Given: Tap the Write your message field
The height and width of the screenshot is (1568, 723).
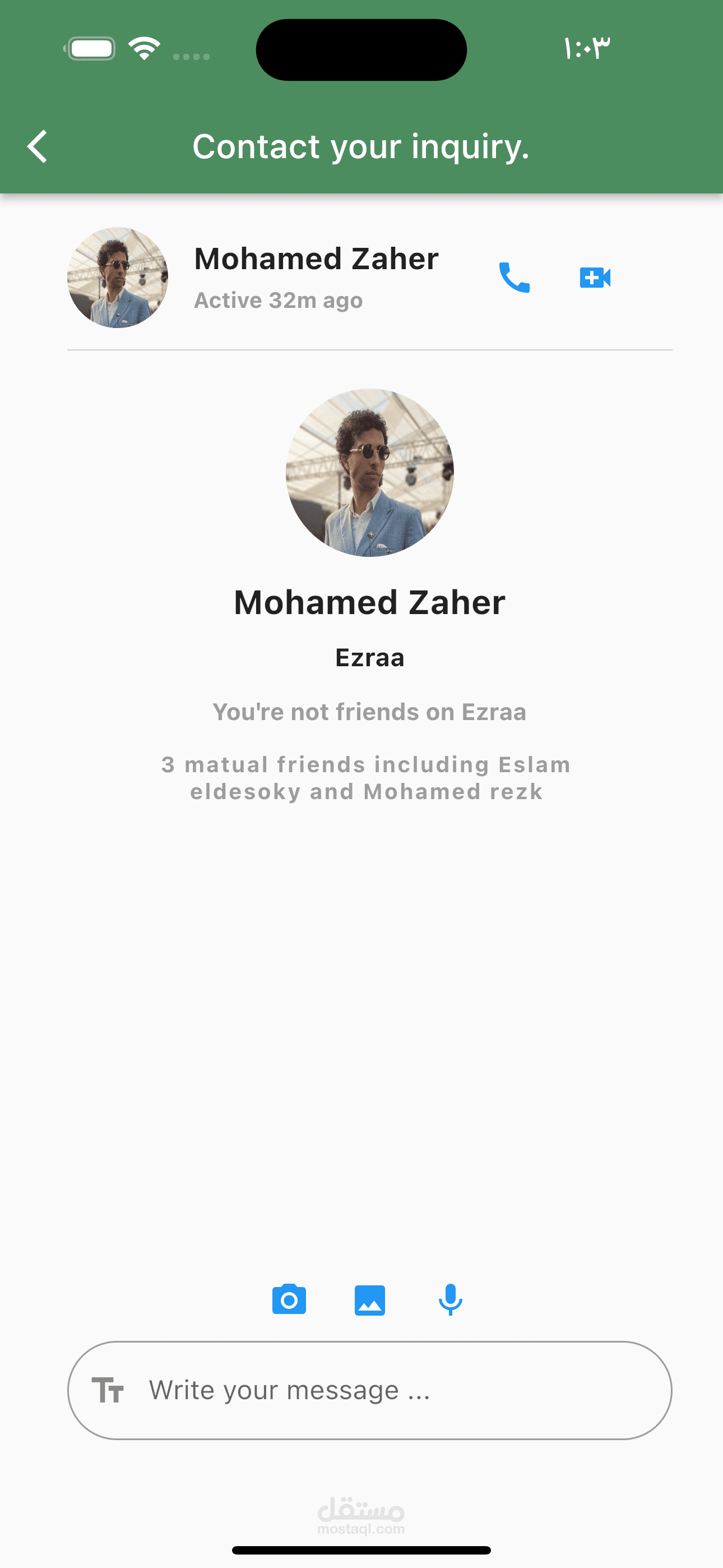Looking at the screenshot, I should coord(390,1390).
